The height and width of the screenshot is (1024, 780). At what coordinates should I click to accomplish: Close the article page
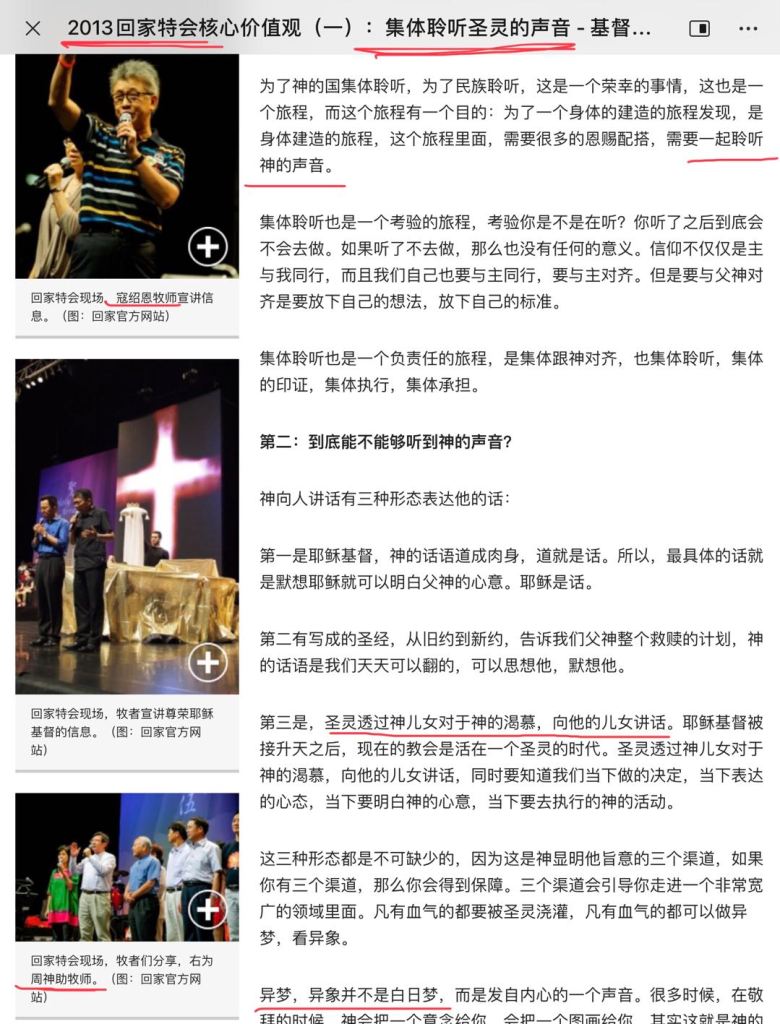pos(32,28)
